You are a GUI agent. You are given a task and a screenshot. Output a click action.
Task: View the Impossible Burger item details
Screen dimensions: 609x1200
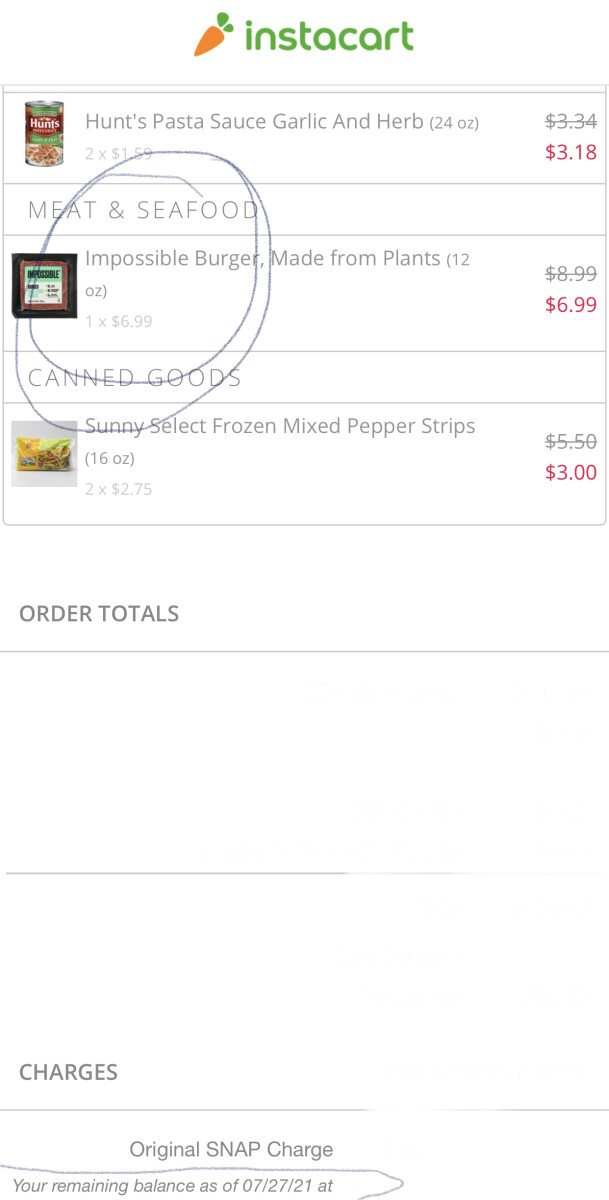(262, 260)
